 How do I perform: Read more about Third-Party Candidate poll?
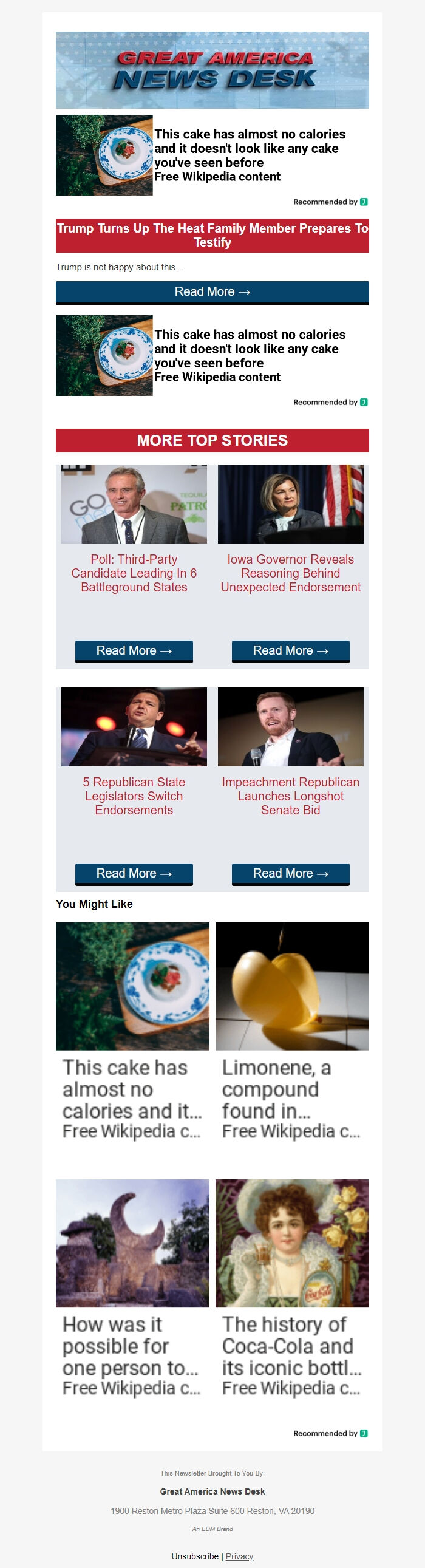coord(134,650)
